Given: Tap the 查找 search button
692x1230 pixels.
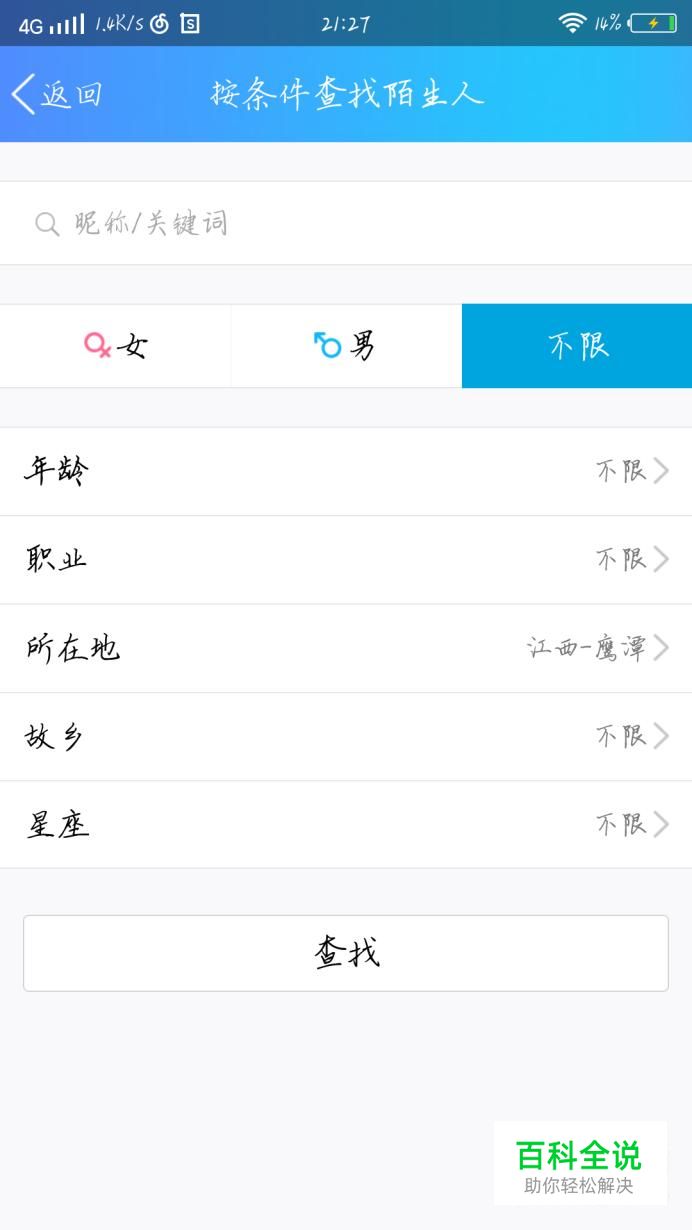Looking at the screenshot, I should tap(346, 953).
